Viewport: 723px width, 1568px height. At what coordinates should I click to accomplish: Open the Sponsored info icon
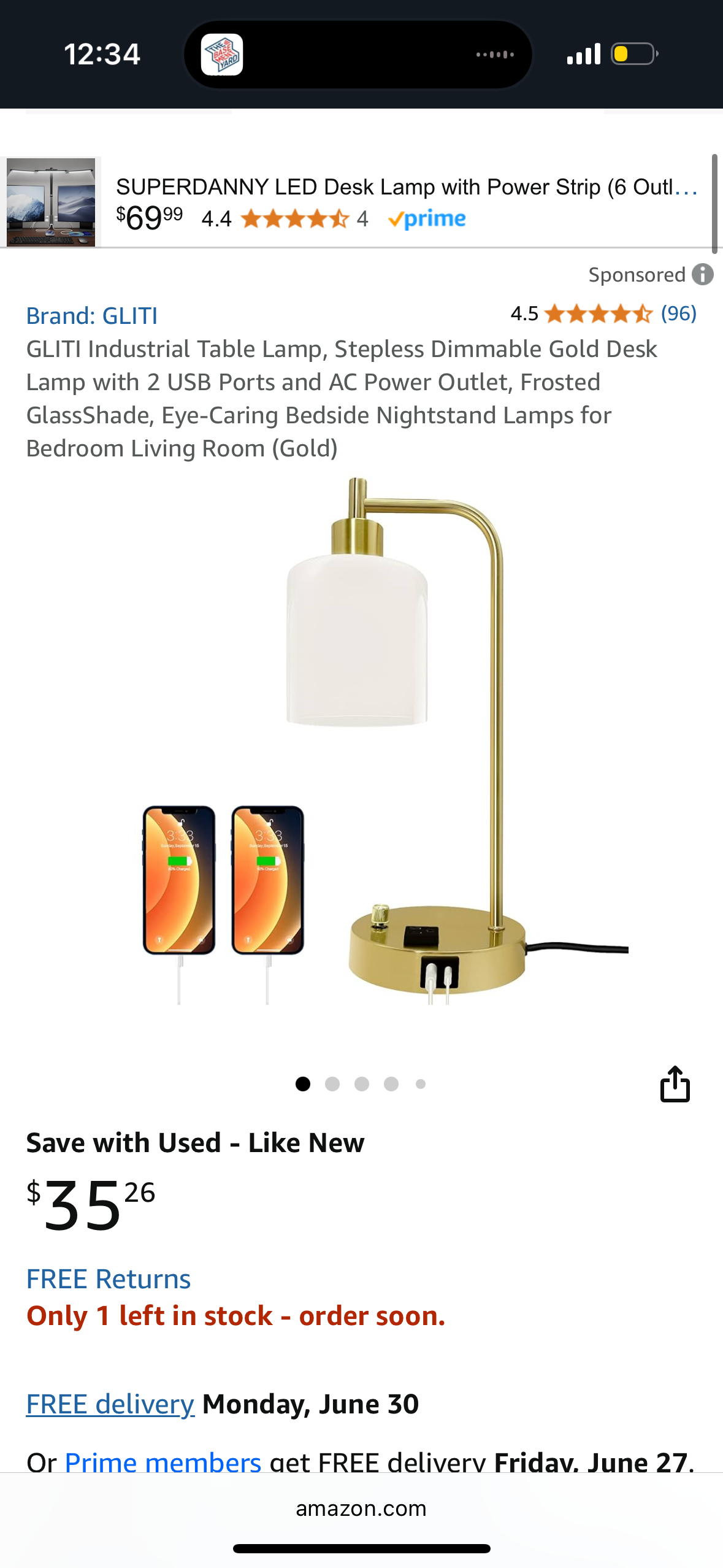[702, 274]
